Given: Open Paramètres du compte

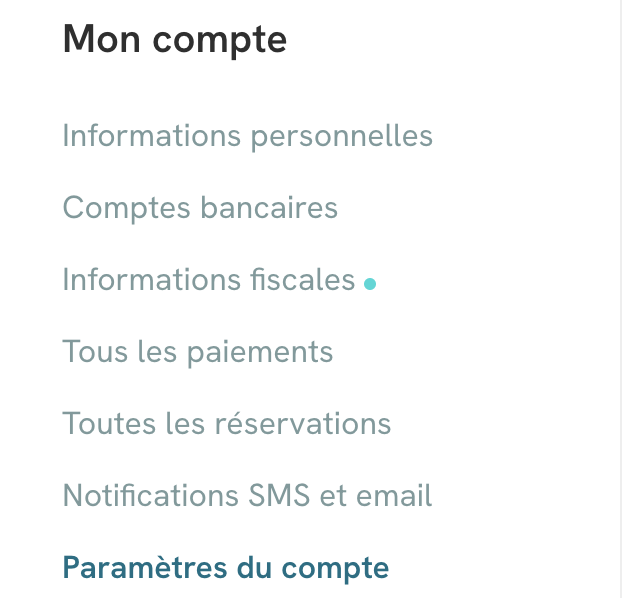Looking at the screenshot, I should (225, 568).
